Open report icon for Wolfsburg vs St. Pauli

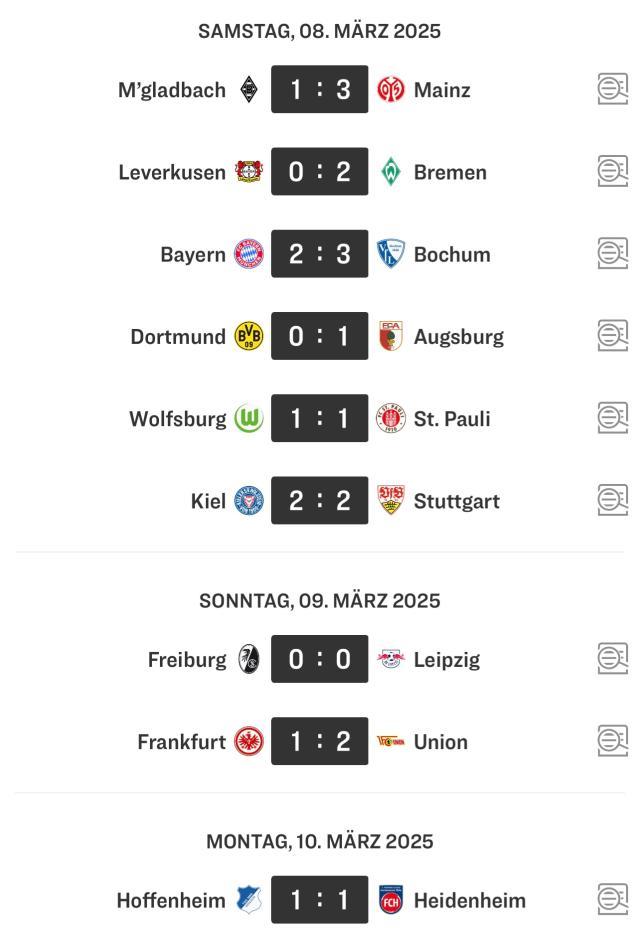pos(612,418)
